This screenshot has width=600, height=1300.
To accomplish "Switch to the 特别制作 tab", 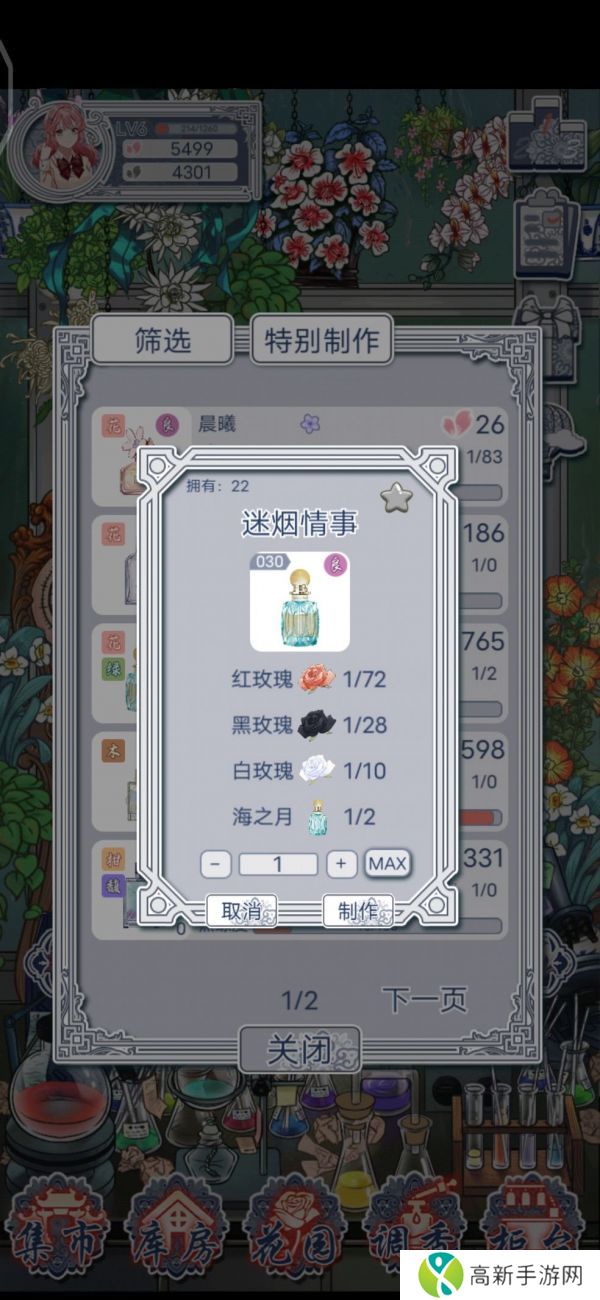I will click(322, 340).
